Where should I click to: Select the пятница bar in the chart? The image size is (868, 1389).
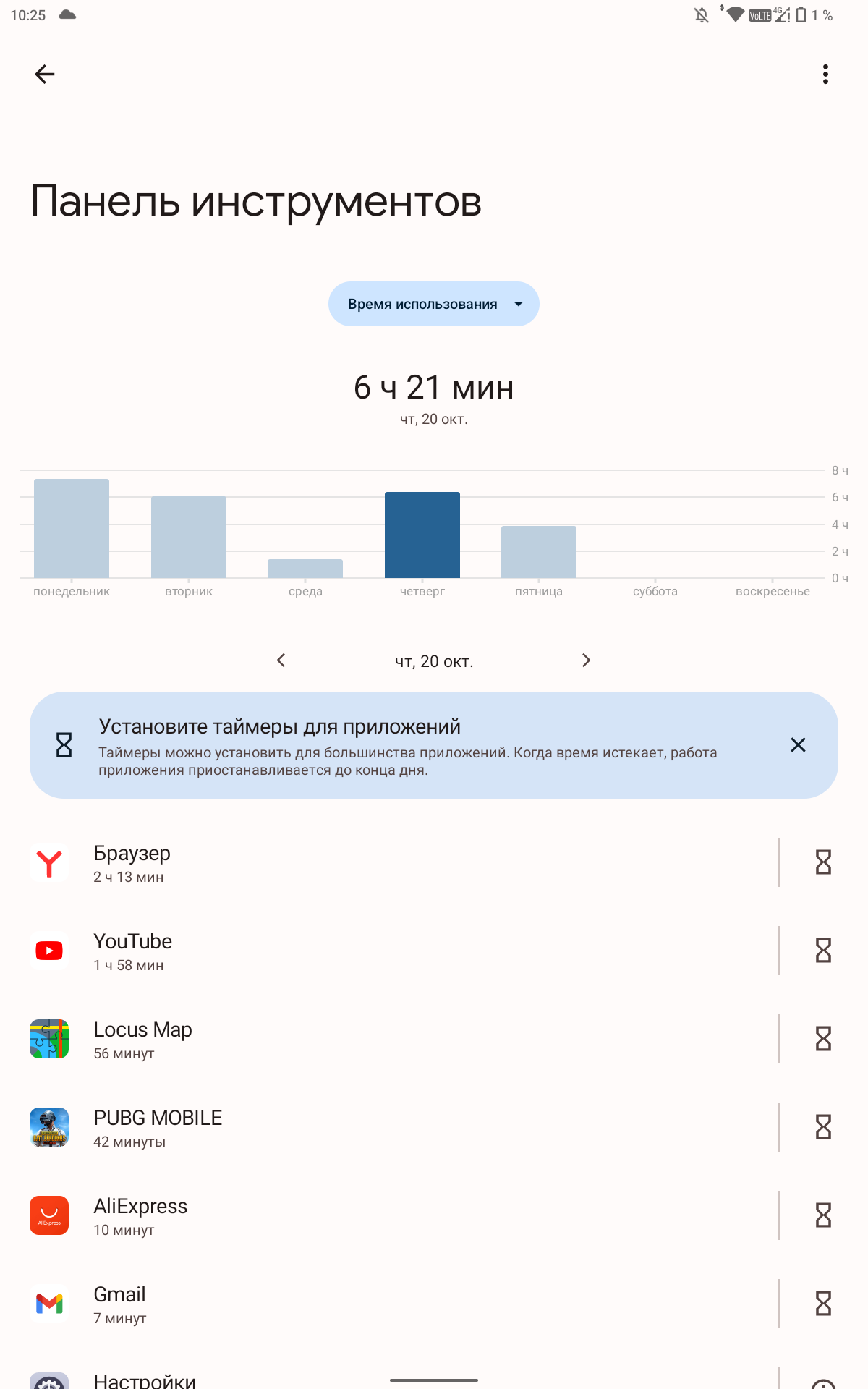click(x=539, y=552)
